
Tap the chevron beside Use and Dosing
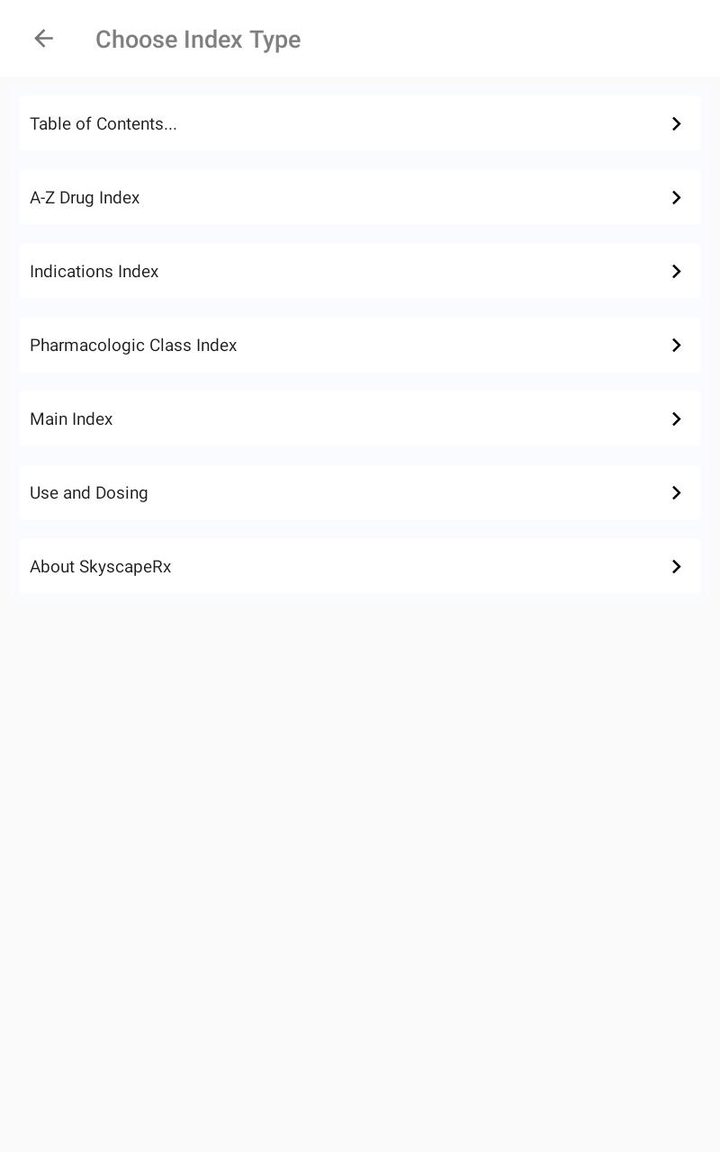[x=676, y=492]
